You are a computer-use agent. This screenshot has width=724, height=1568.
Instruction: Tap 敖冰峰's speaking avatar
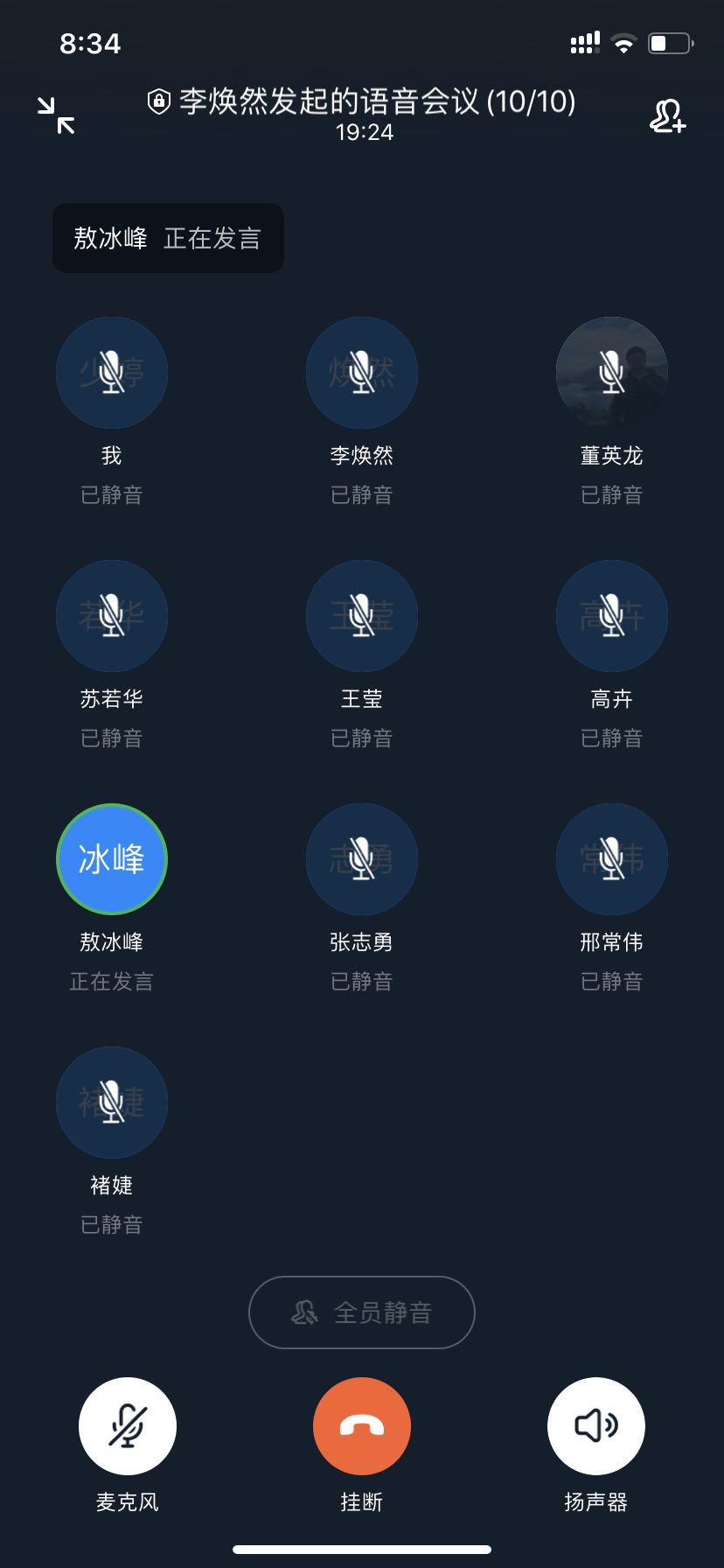112,859
